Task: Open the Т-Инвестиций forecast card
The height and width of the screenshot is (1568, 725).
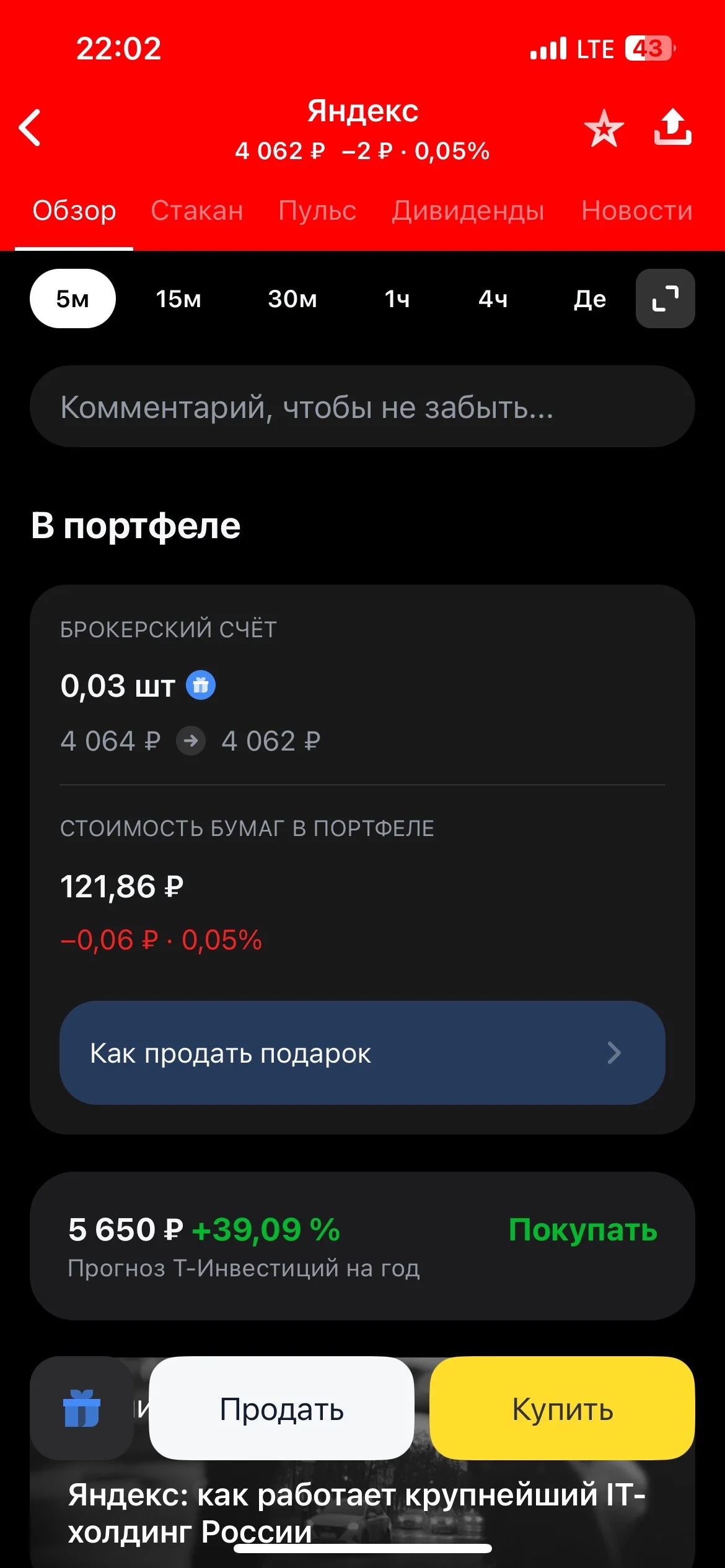Action: (x=362, y=1246)
